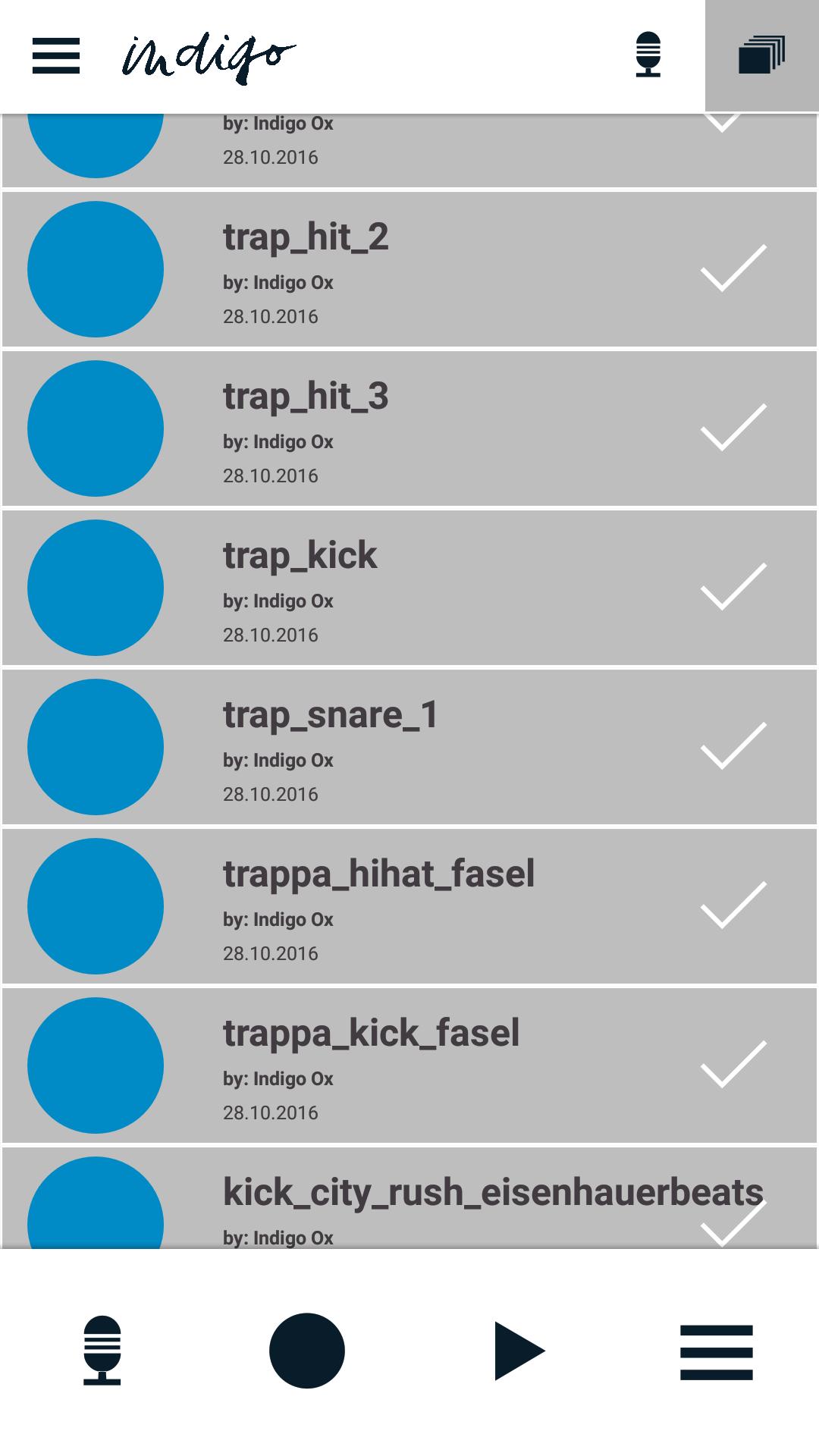Tap the microphone button in the bottom bar

tap(102, 1351)
